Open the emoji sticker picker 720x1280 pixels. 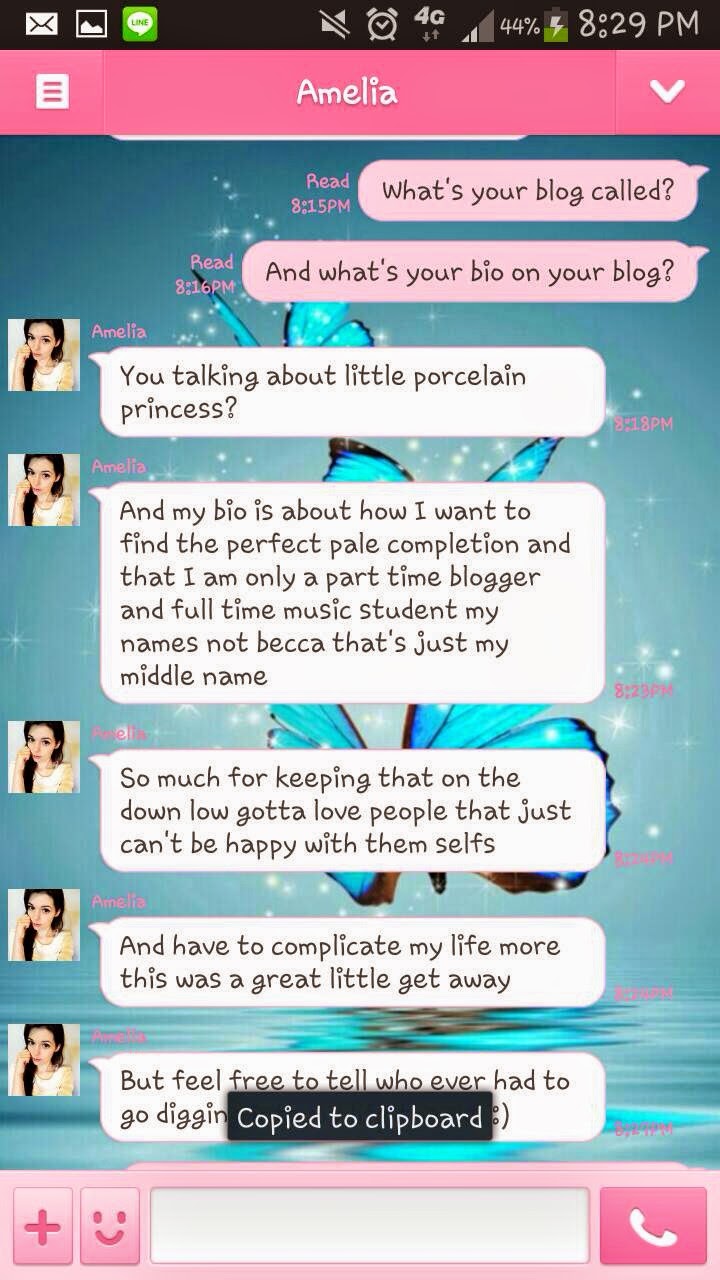[109, 1228]
